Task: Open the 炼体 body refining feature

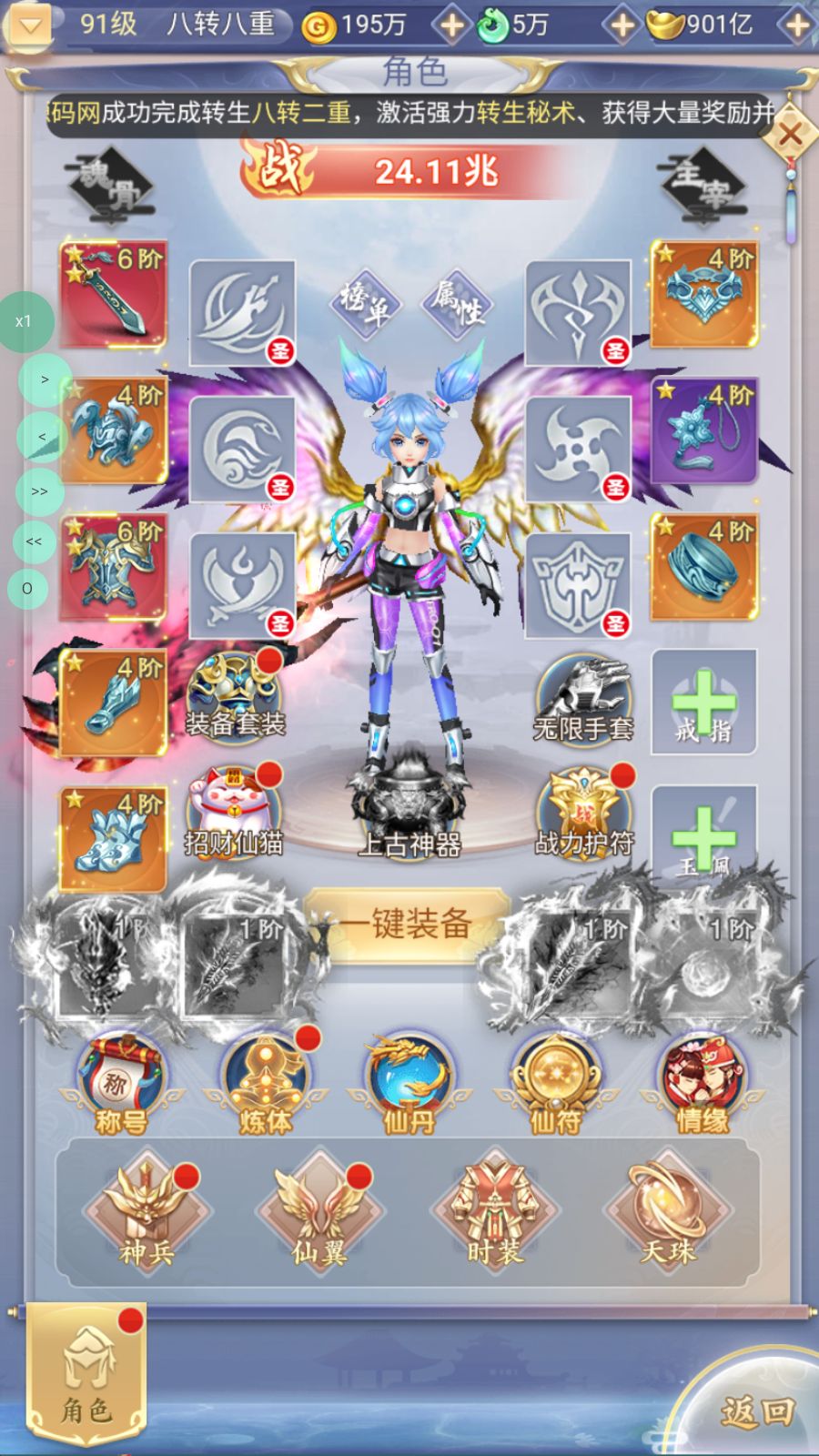Action: [x=266, y=1085]
